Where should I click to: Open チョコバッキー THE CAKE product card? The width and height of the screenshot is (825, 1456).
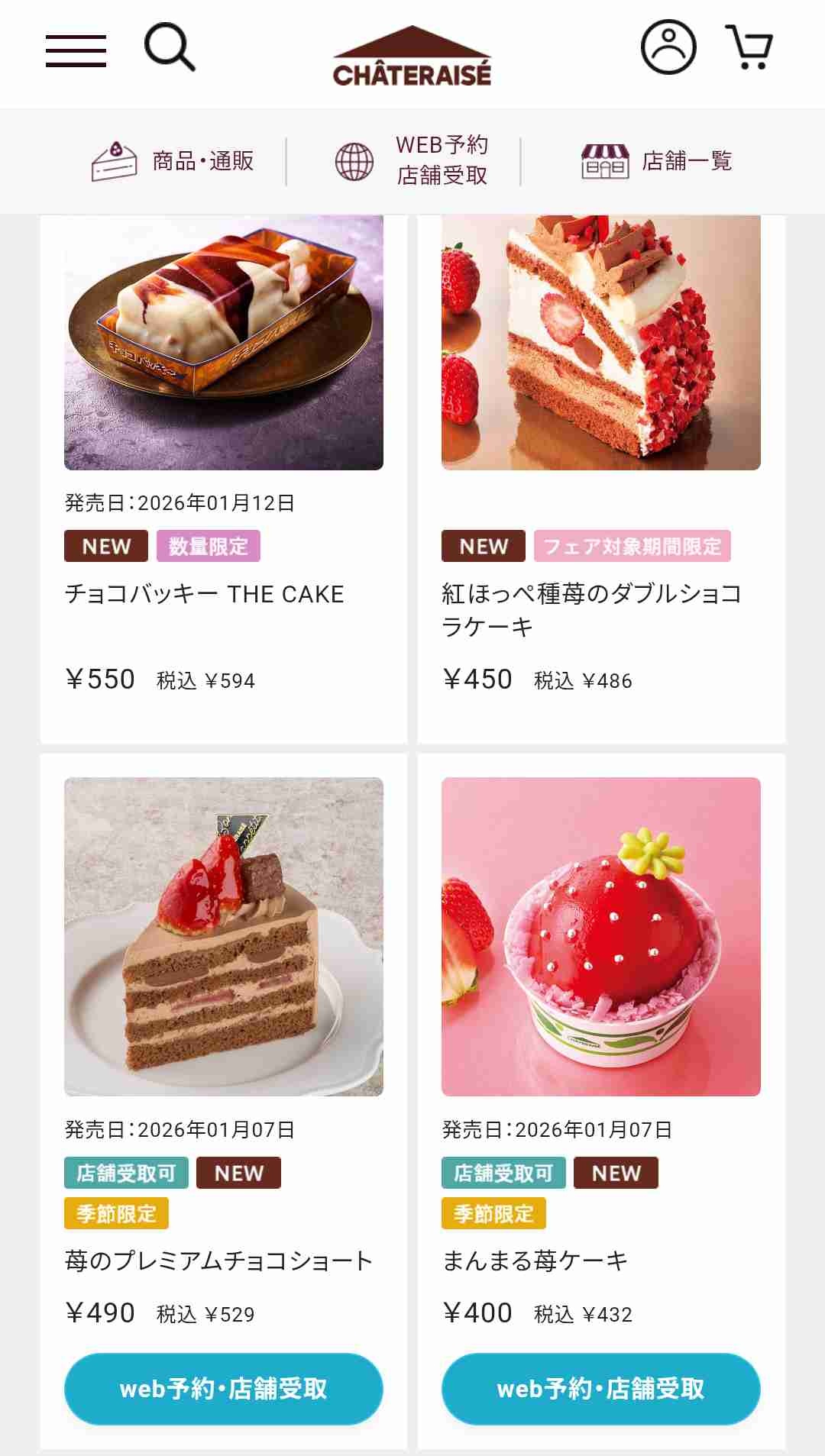pos(224,344)
